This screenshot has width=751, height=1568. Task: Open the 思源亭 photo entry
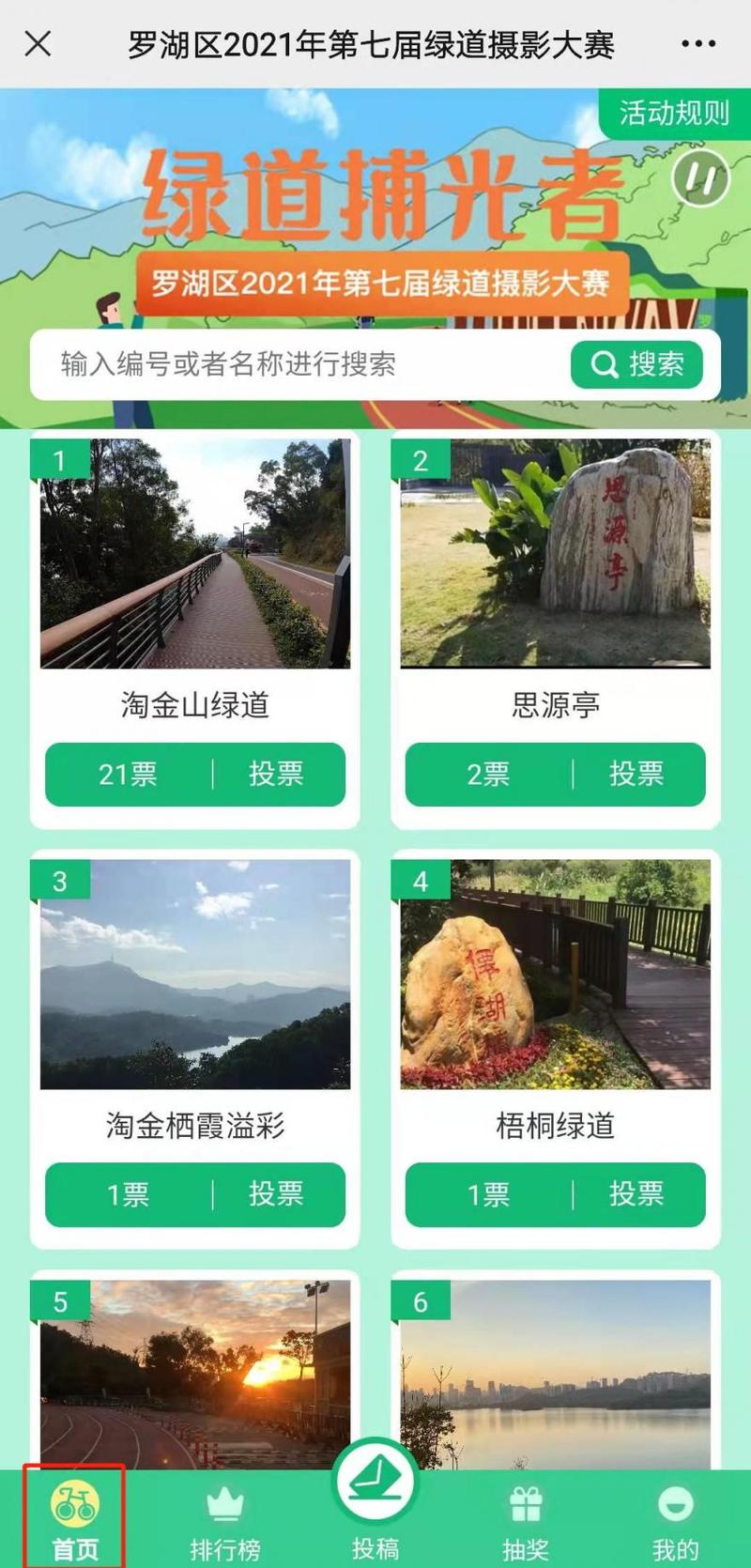click(556, 554)
